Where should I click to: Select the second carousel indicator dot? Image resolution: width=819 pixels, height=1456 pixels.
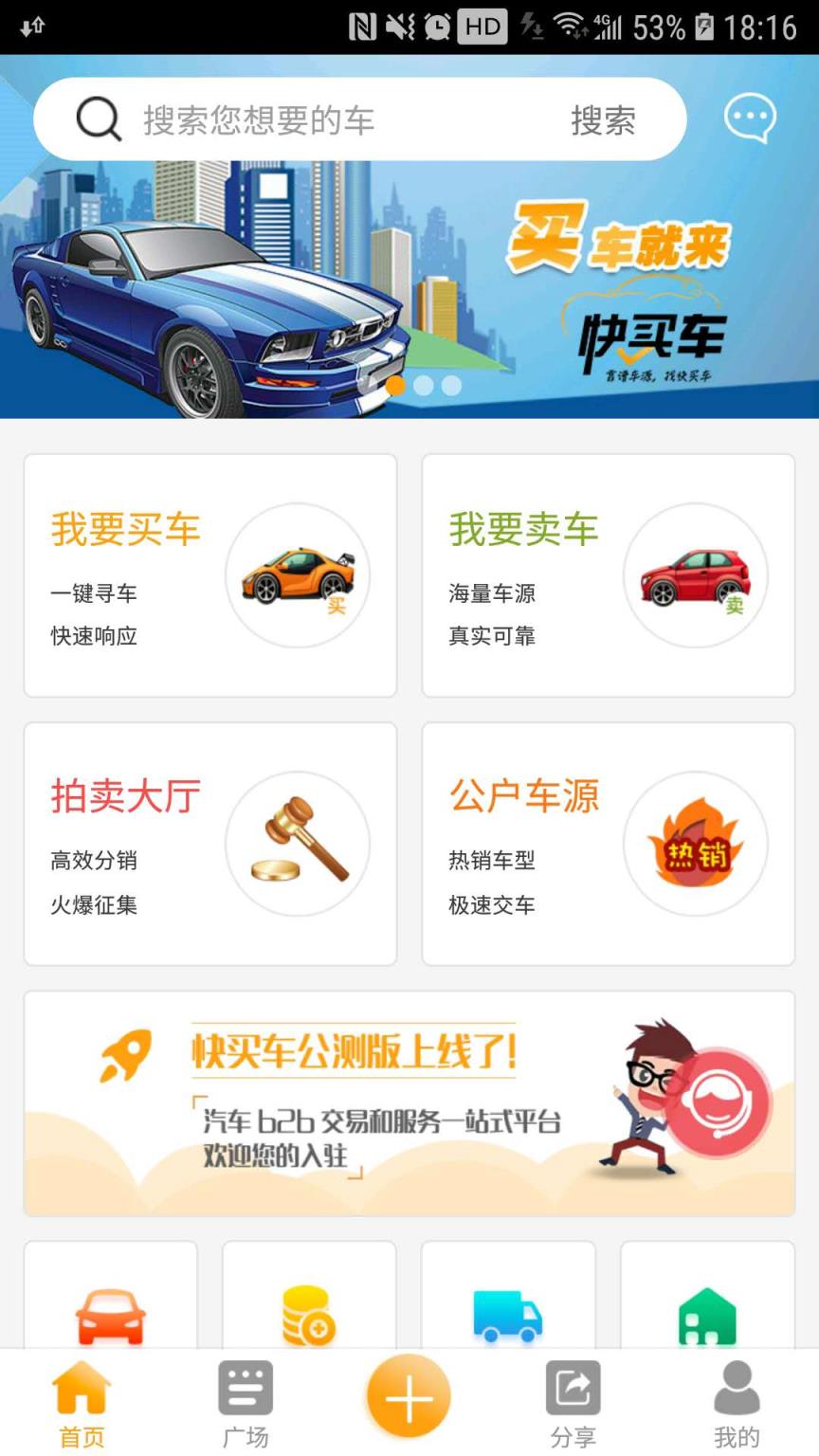423,385
